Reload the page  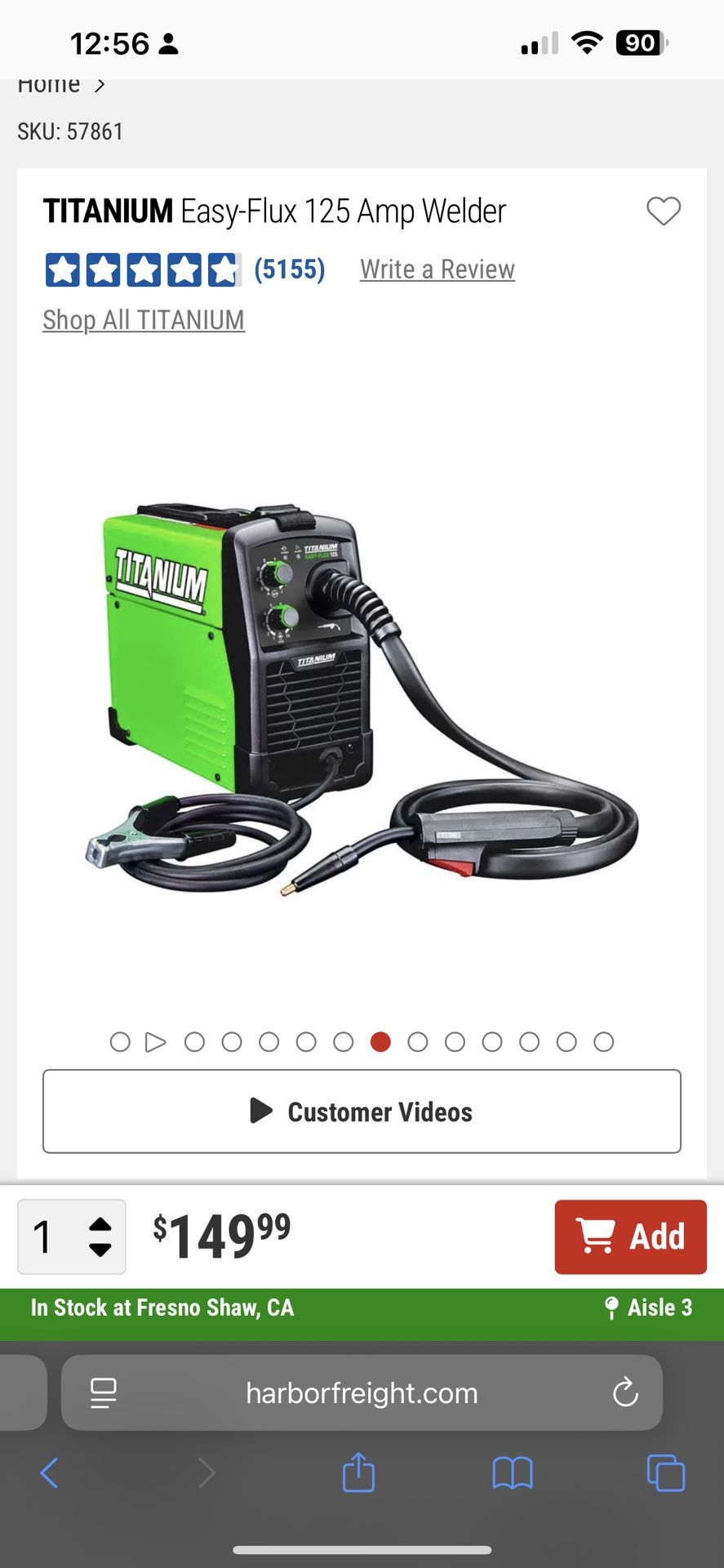pyautogui.click(x=625, y=1392)
